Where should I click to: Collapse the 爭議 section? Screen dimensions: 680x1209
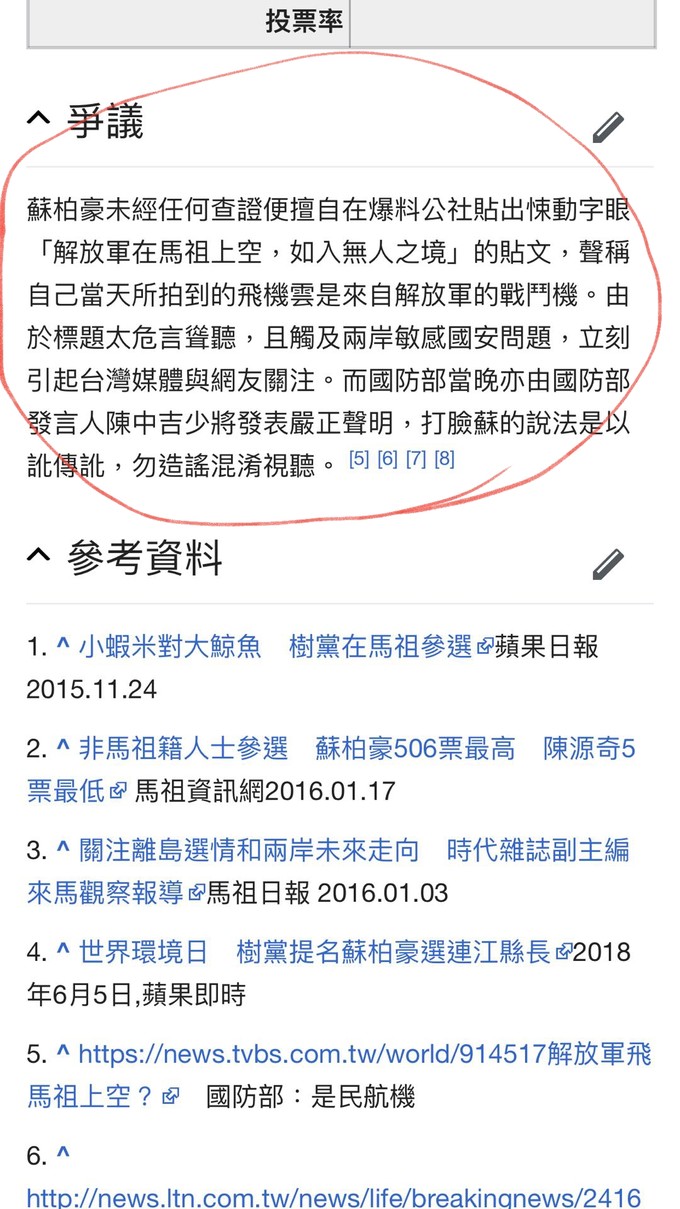pos(38,120)
